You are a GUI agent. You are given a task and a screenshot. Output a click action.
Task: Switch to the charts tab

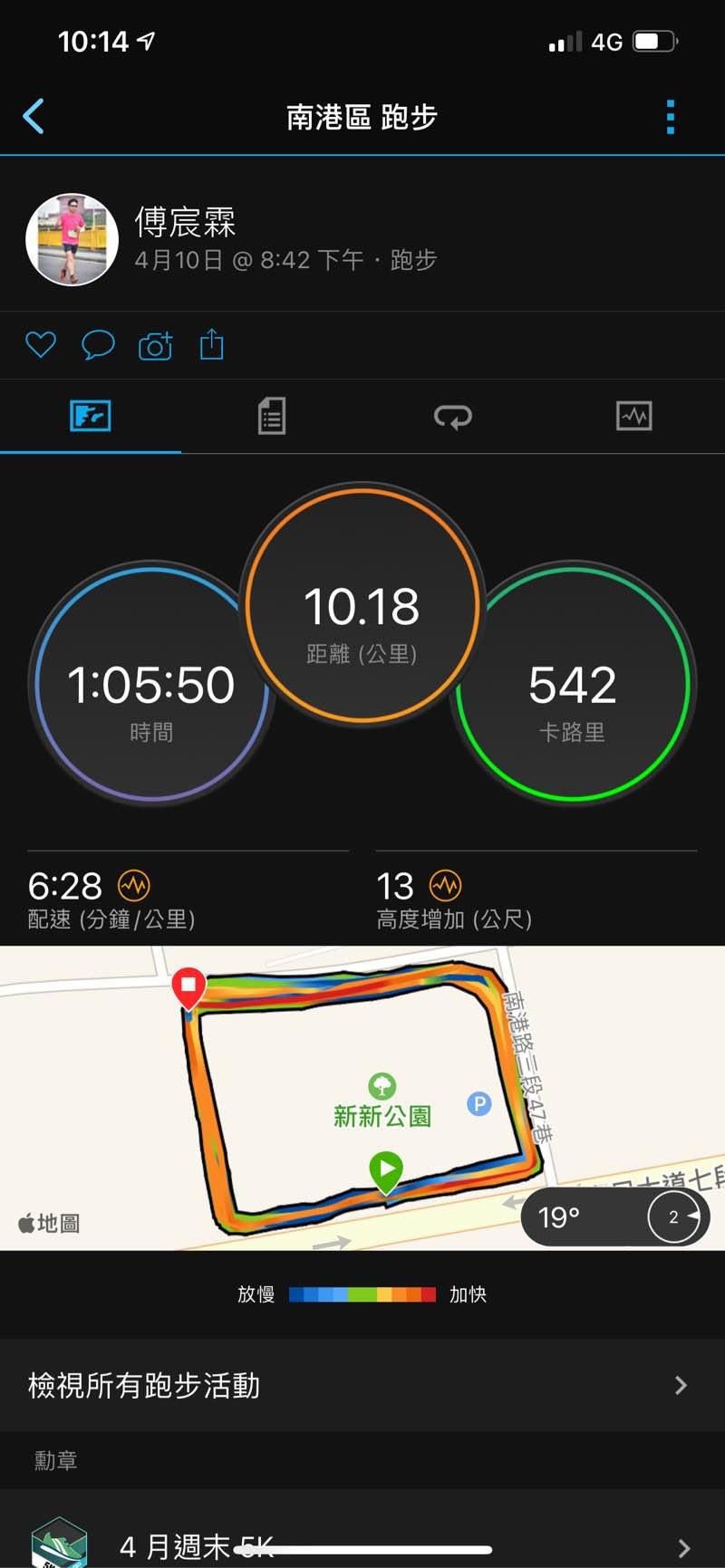pyautogui.click(x=633, y=417)
